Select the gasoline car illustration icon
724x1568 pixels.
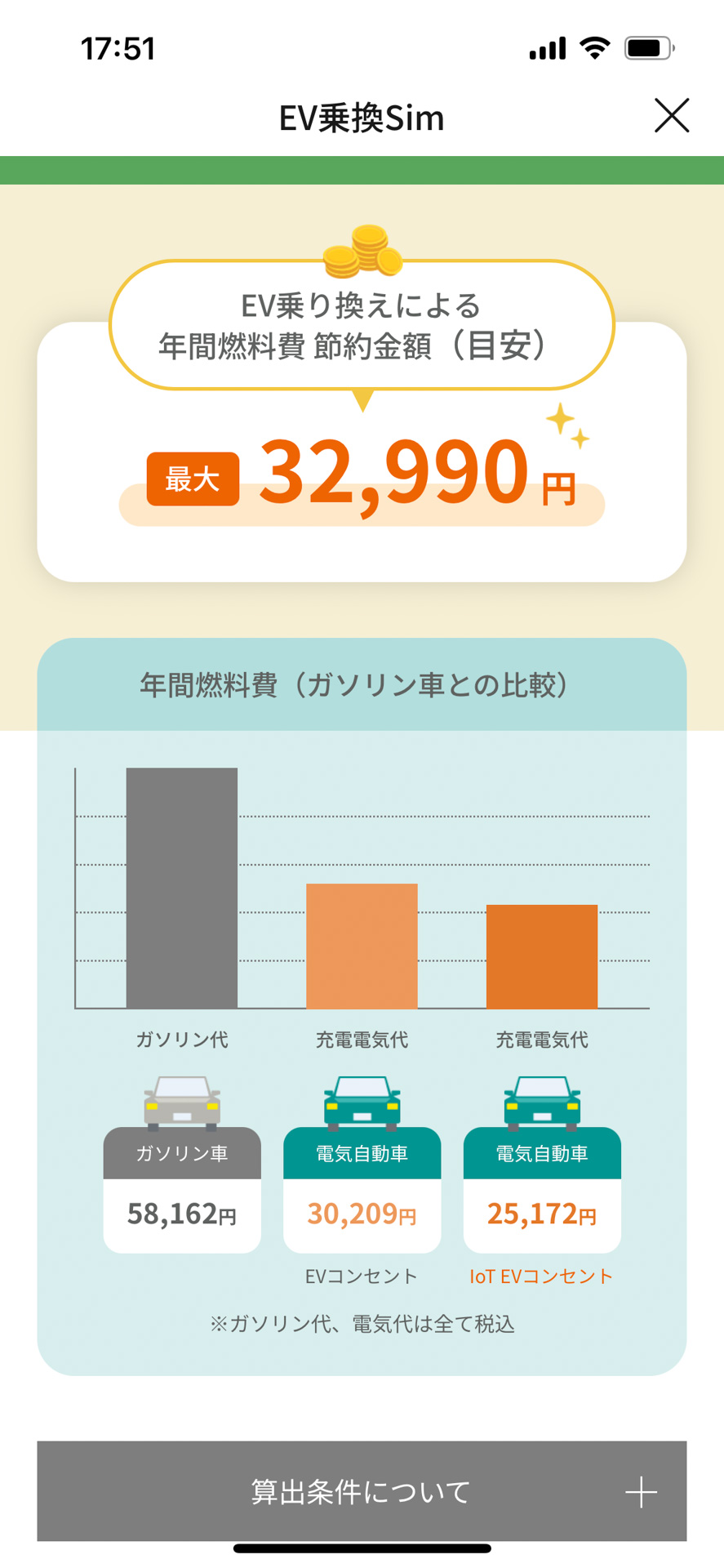(x=181, y=1102)
